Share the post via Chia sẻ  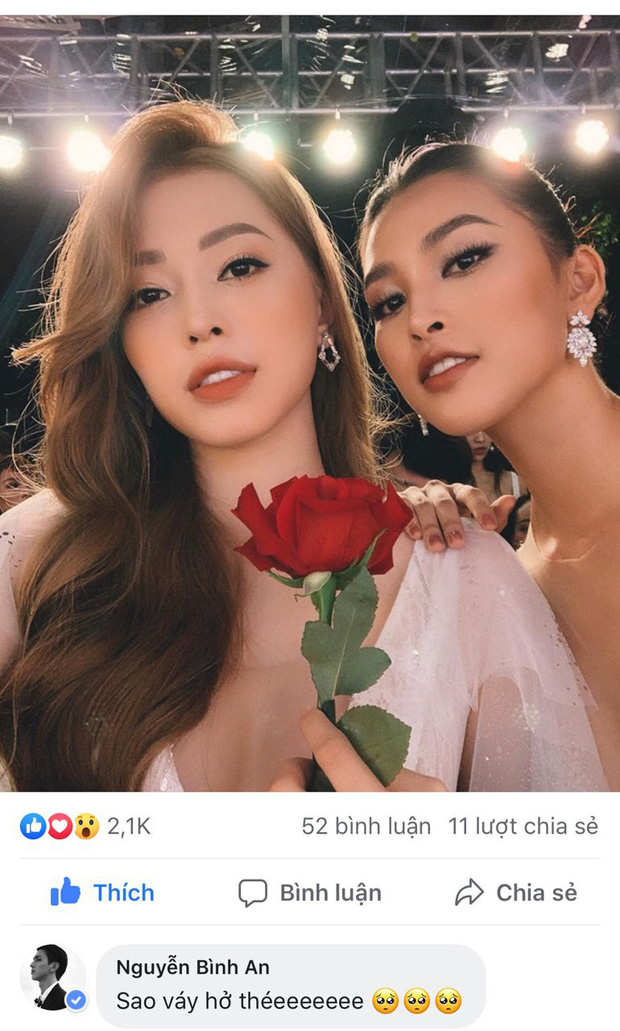coord(516,892)
